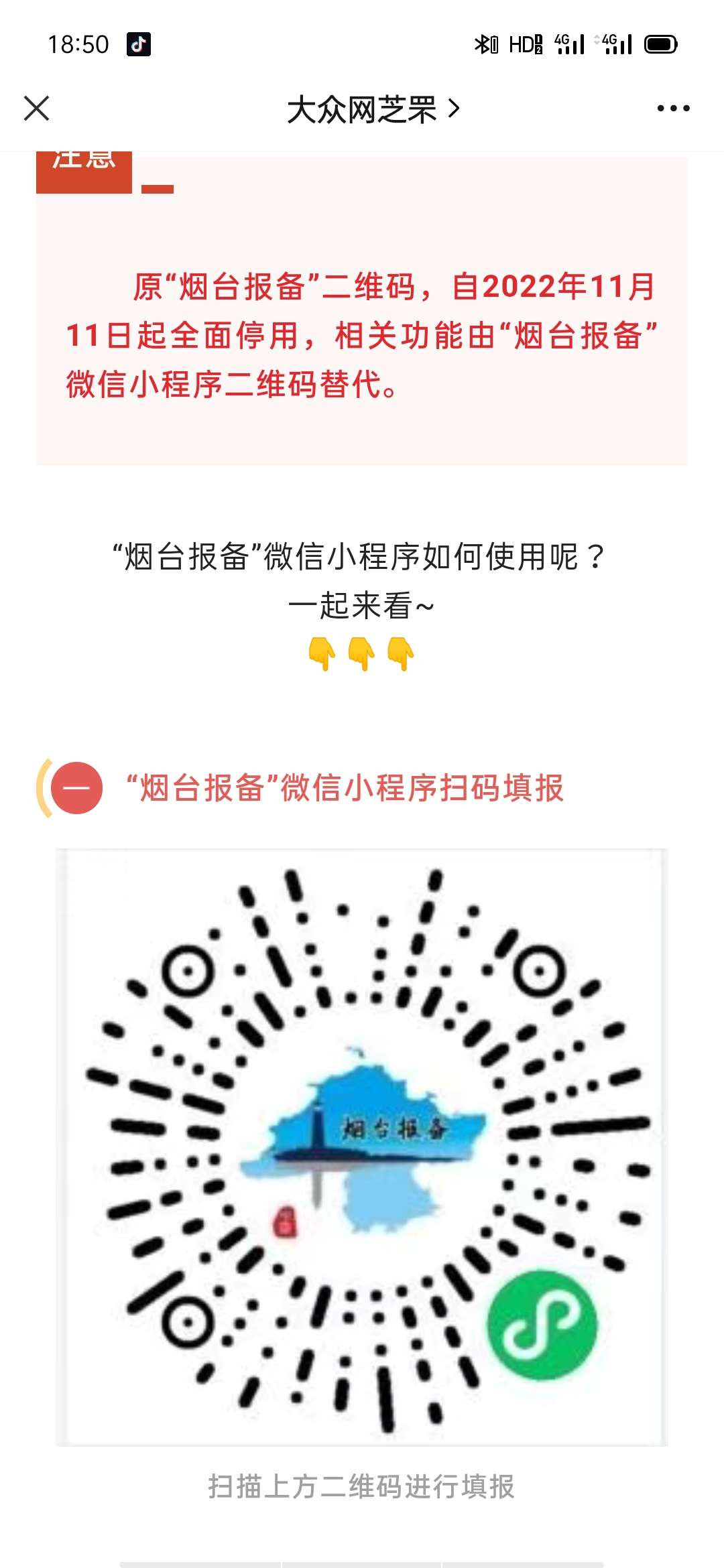
Task: Open the 烟台报备 mini-program QR image
Action: pyautogui.click(x=362, y=1147)
